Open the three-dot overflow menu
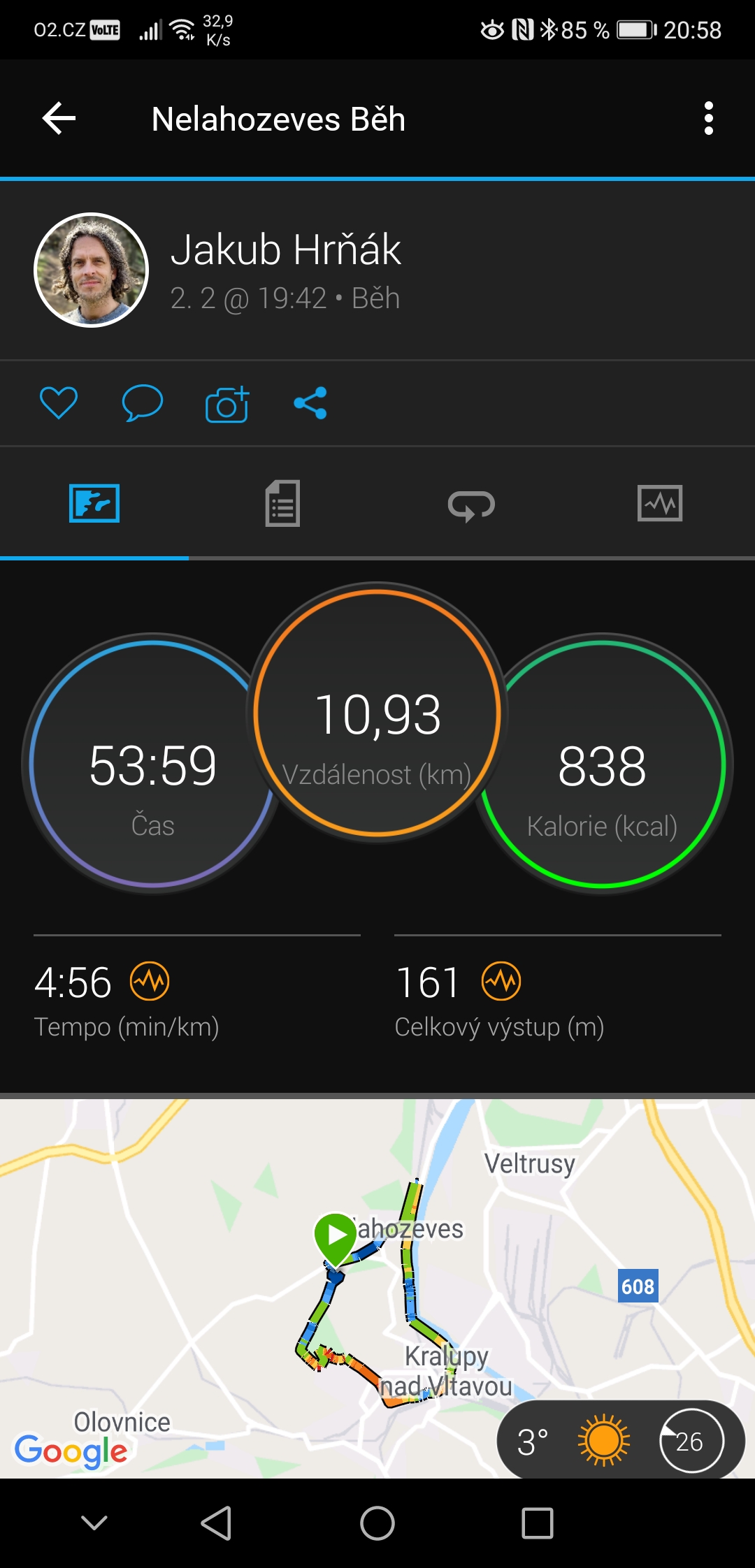755x1568 pixels. pyautogui.click(x=709, y=118)
